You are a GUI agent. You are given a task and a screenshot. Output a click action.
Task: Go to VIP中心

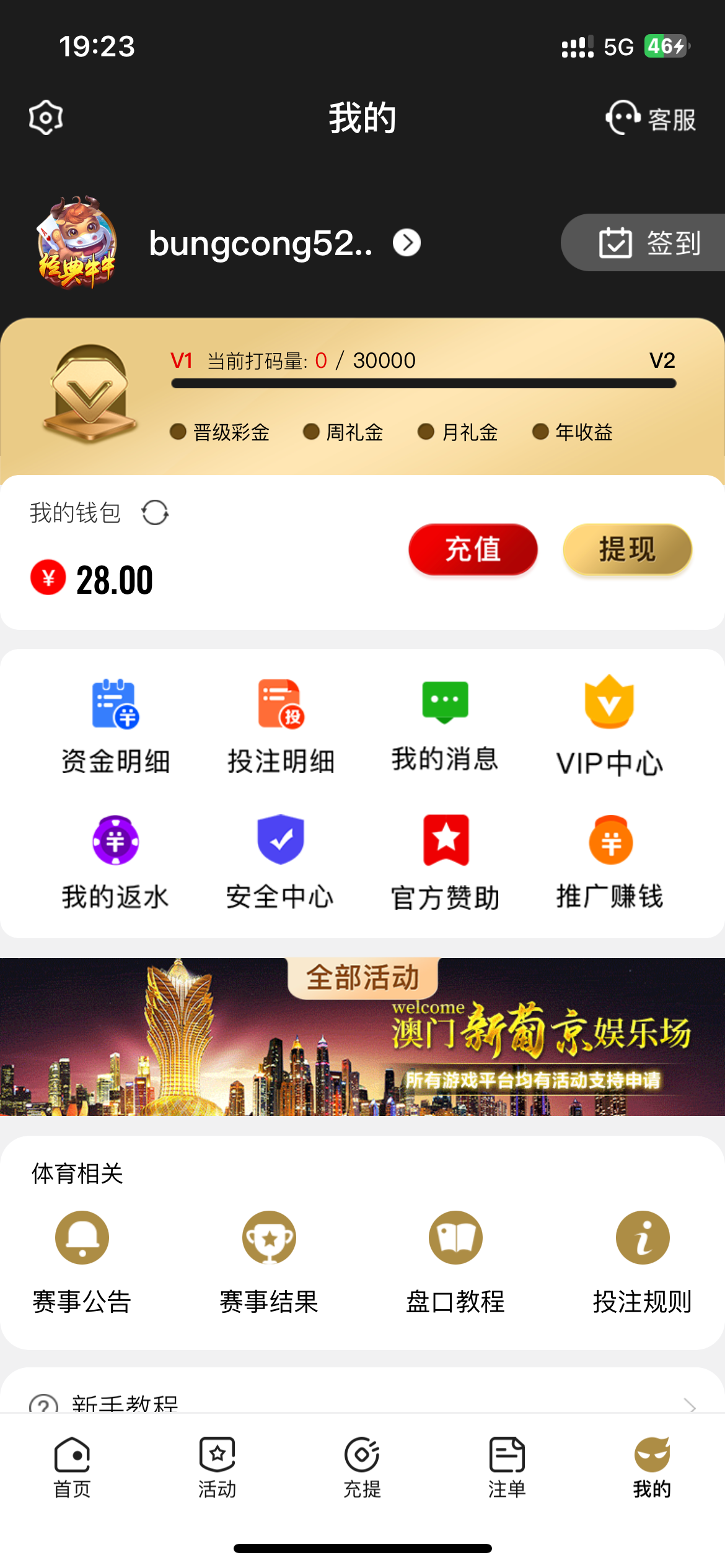(610, 726)
